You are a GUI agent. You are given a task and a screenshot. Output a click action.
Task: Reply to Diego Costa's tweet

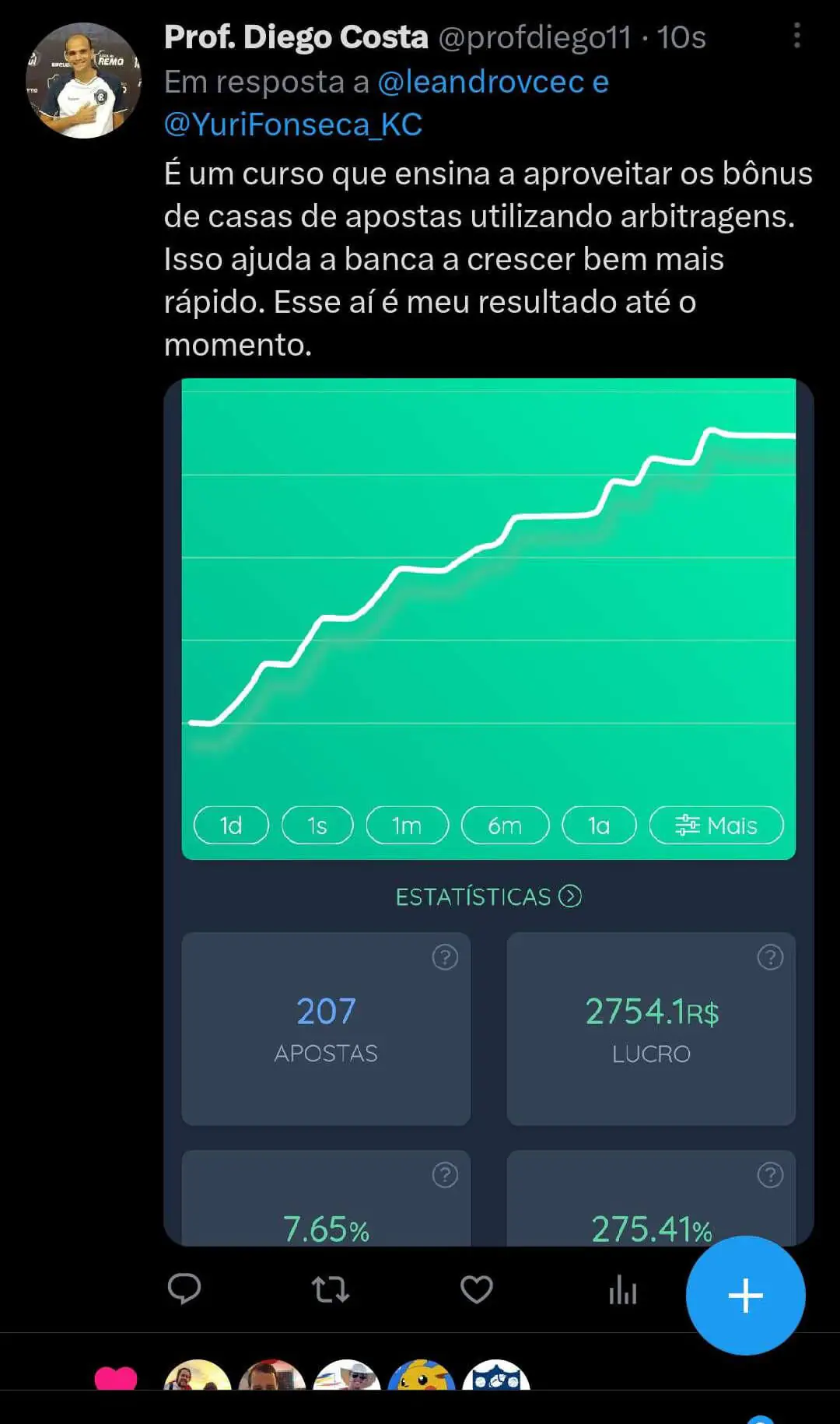(x=184, y=1289)
